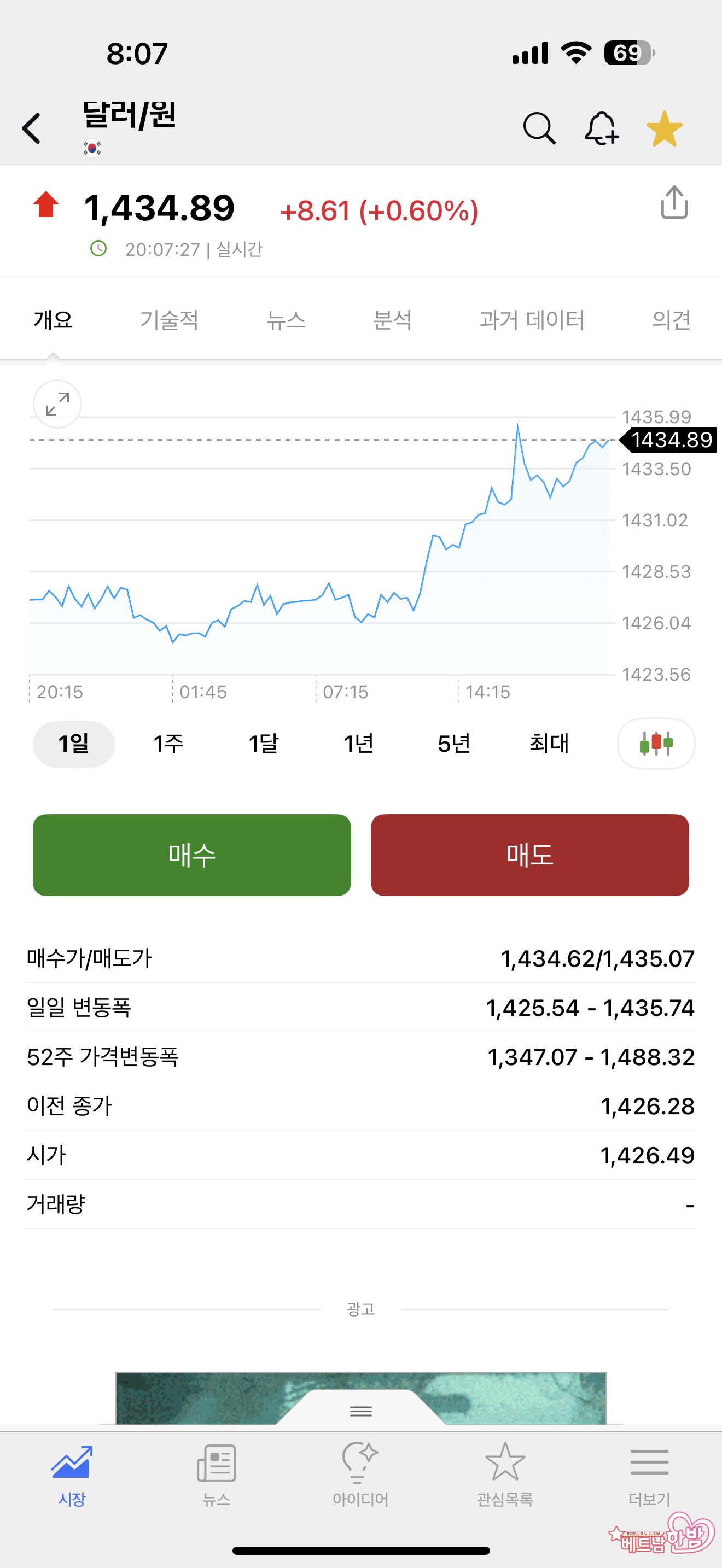
Task: Change the chart range to 5년
Action: point(453,743)
